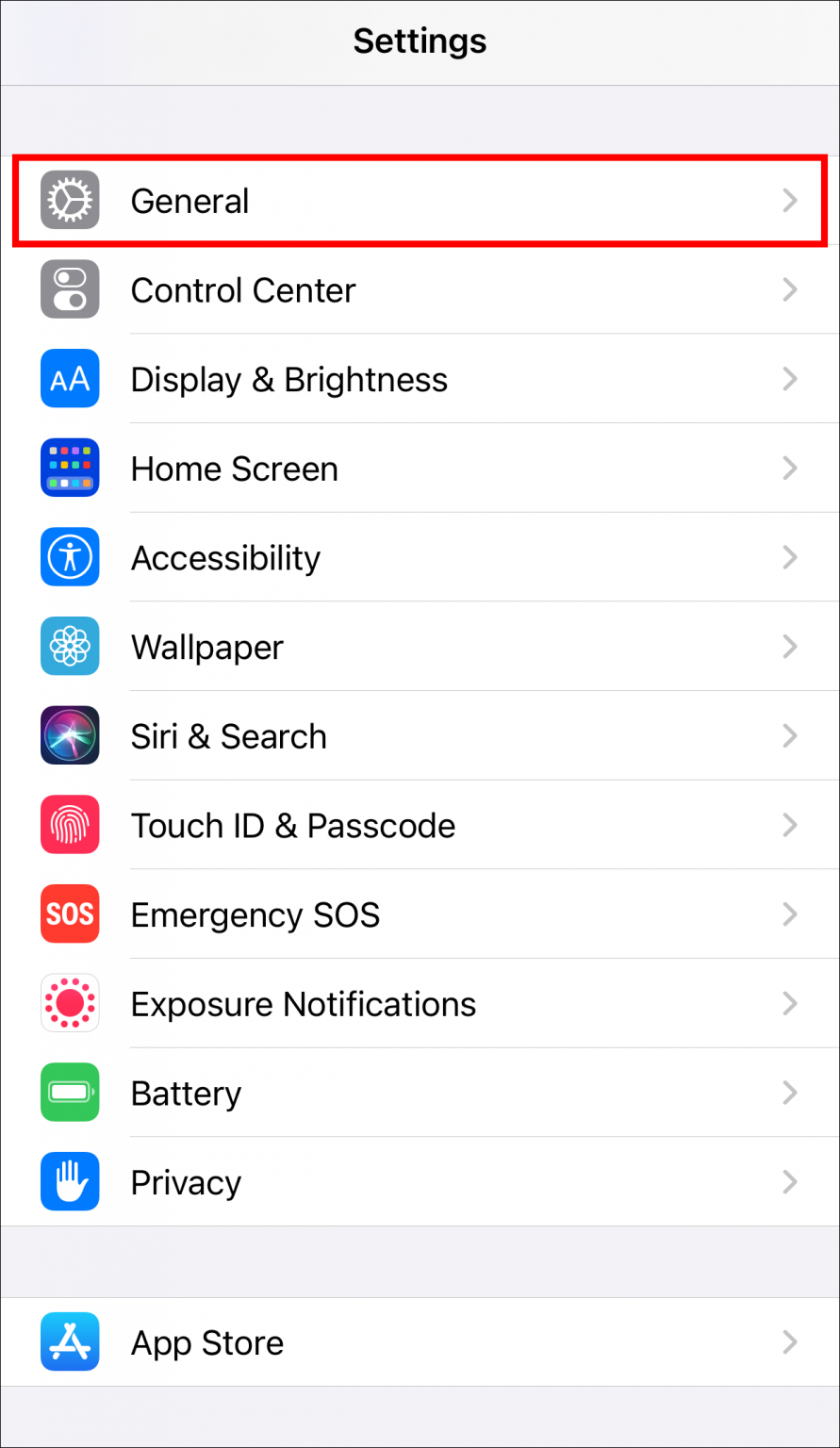
Task: Tap the Privacy hand icon
Action: (70, 1181)
